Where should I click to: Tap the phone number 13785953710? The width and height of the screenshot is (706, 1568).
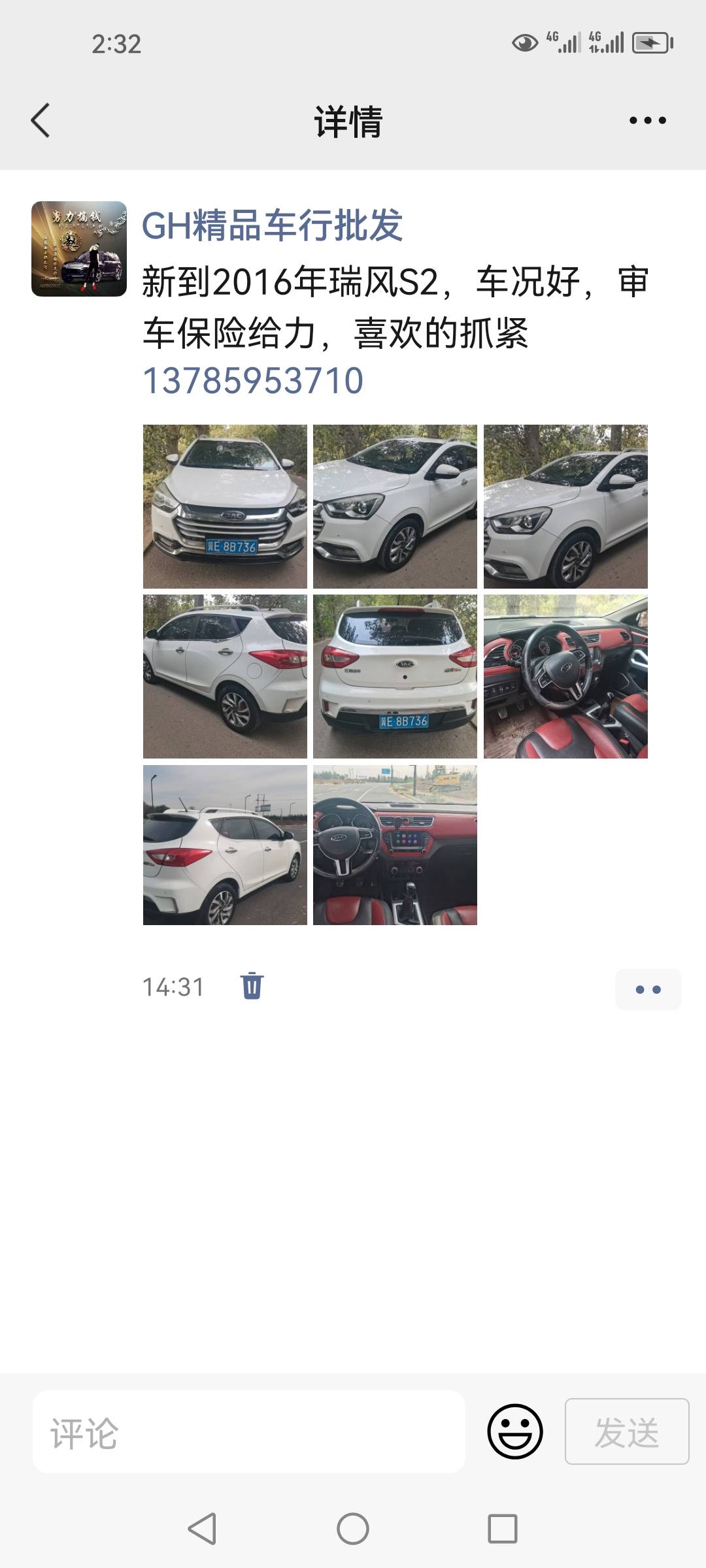coord(253,381)
